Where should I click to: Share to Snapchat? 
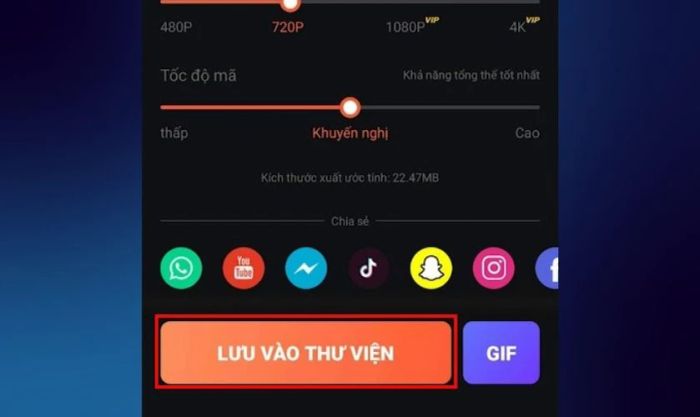click(x=431, y=268)
